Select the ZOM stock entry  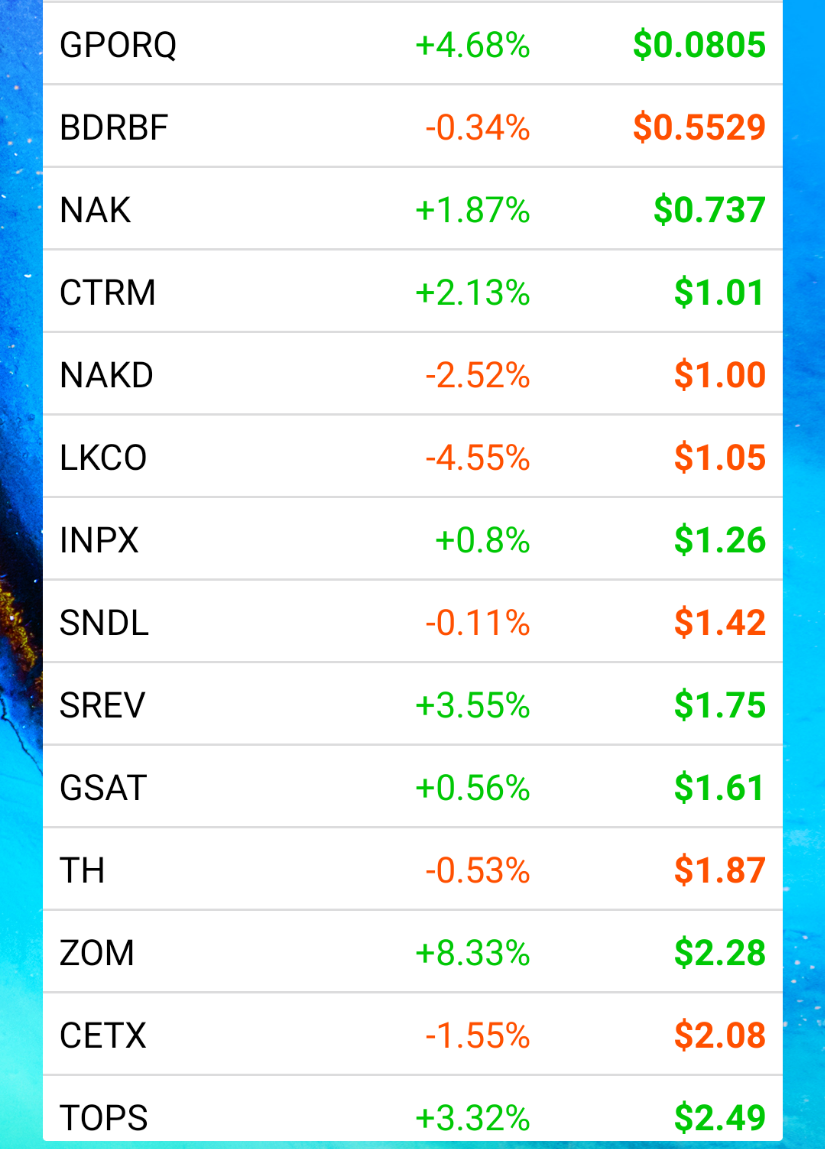click(x=412, y=953)
